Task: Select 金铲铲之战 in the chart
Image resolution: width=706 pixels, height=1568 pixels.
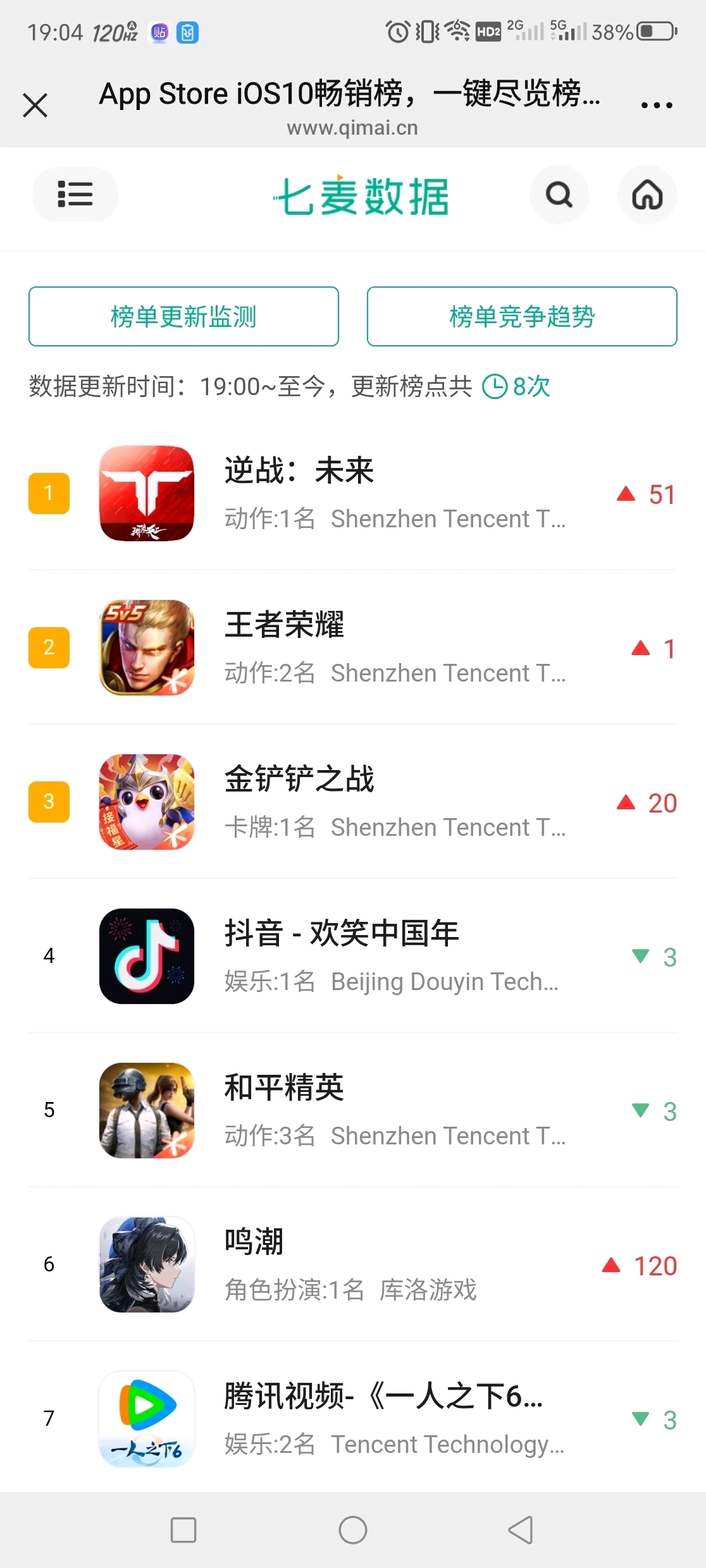Action: click(299, 779)
